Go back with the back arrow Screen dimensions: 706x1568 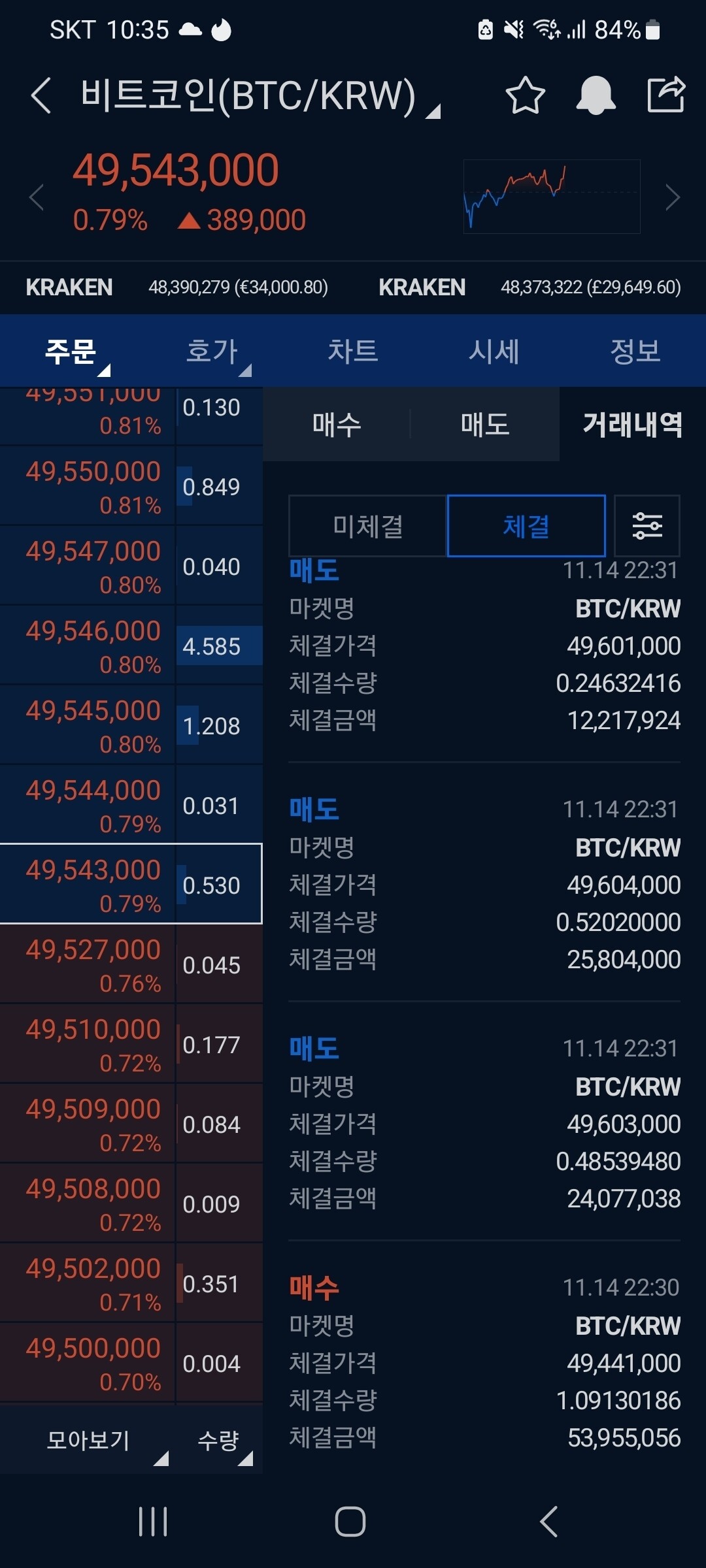pos(41,95)
